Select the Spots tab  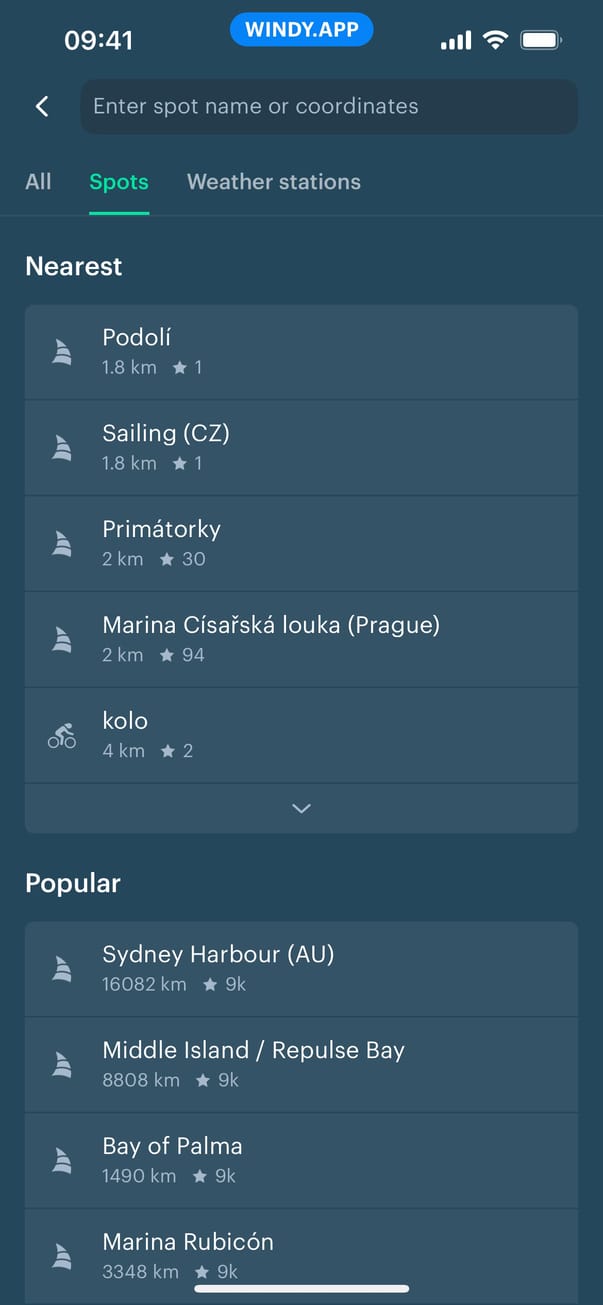pos(119,182)
